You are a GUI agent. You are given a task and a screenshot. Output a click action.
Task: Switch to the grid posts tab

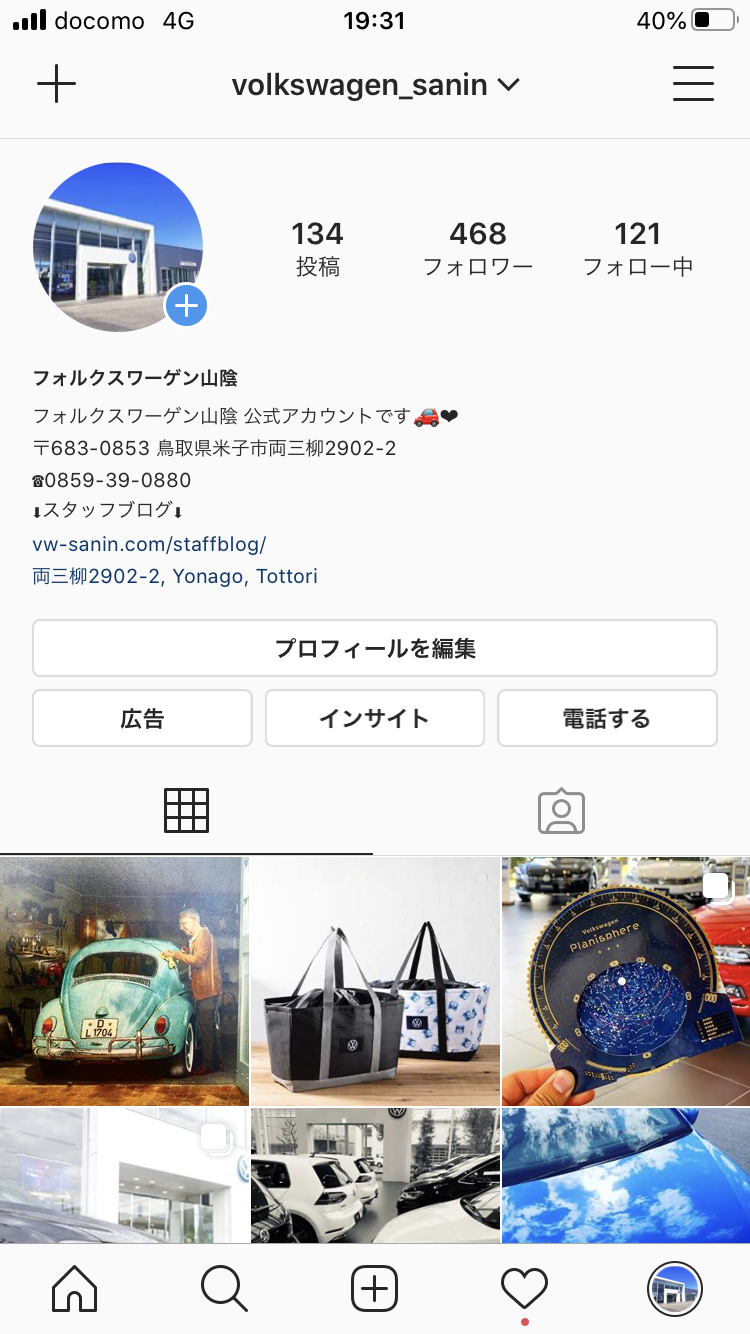point(186,811)
